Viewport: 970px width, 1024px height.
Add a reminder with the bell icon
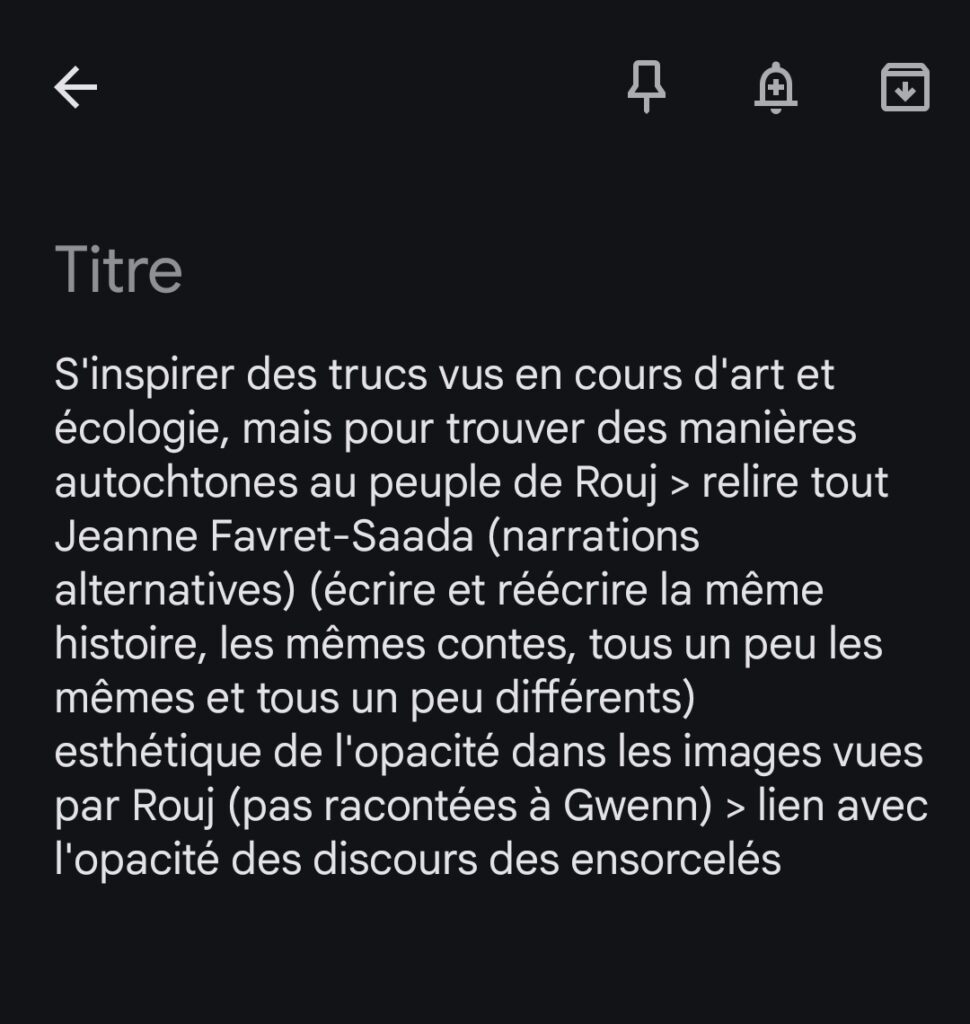pyautogui.click(x=775, y=88)
